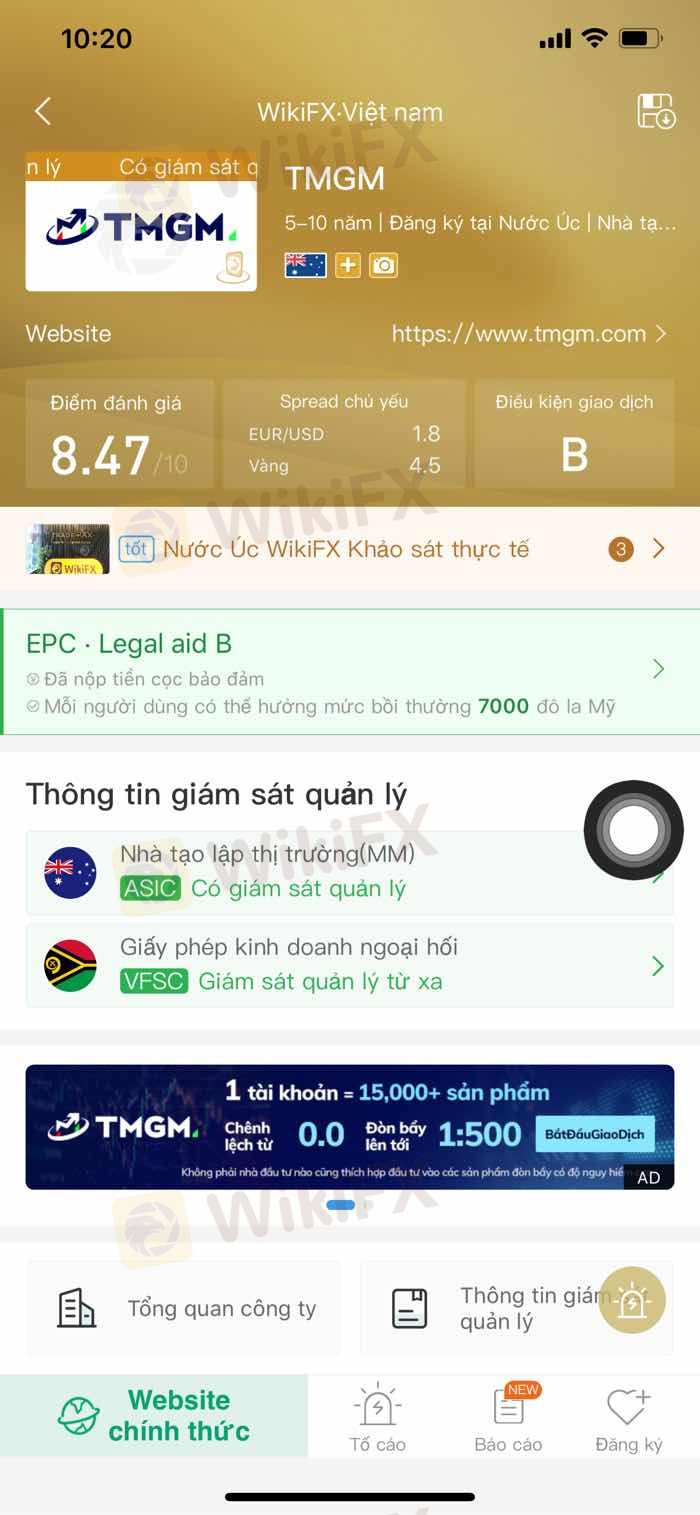Viewport: 700px width, 1515px height.
Task: Open the Tố cáo option
Action: click(377, 1417)
